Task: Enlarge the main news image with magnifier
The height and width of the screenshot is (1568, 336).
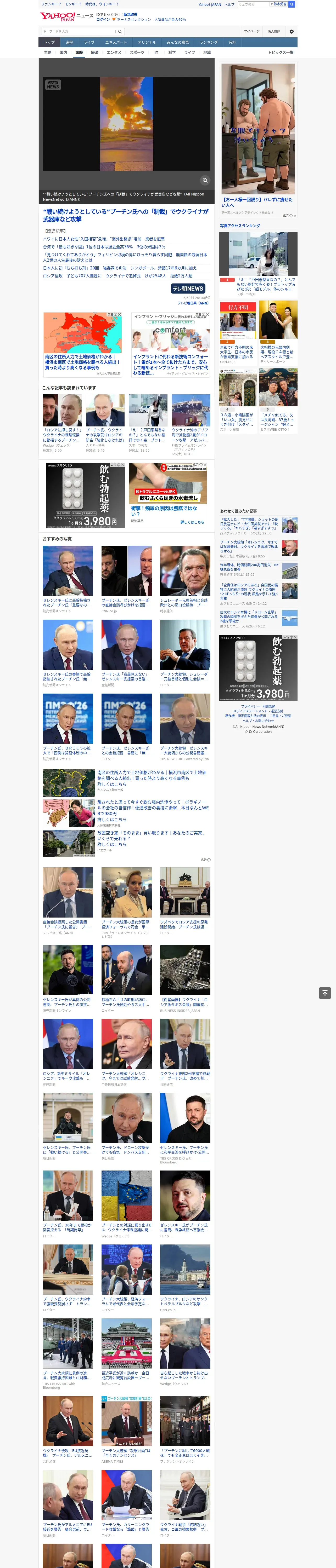Action: click(x=205, y=180)
